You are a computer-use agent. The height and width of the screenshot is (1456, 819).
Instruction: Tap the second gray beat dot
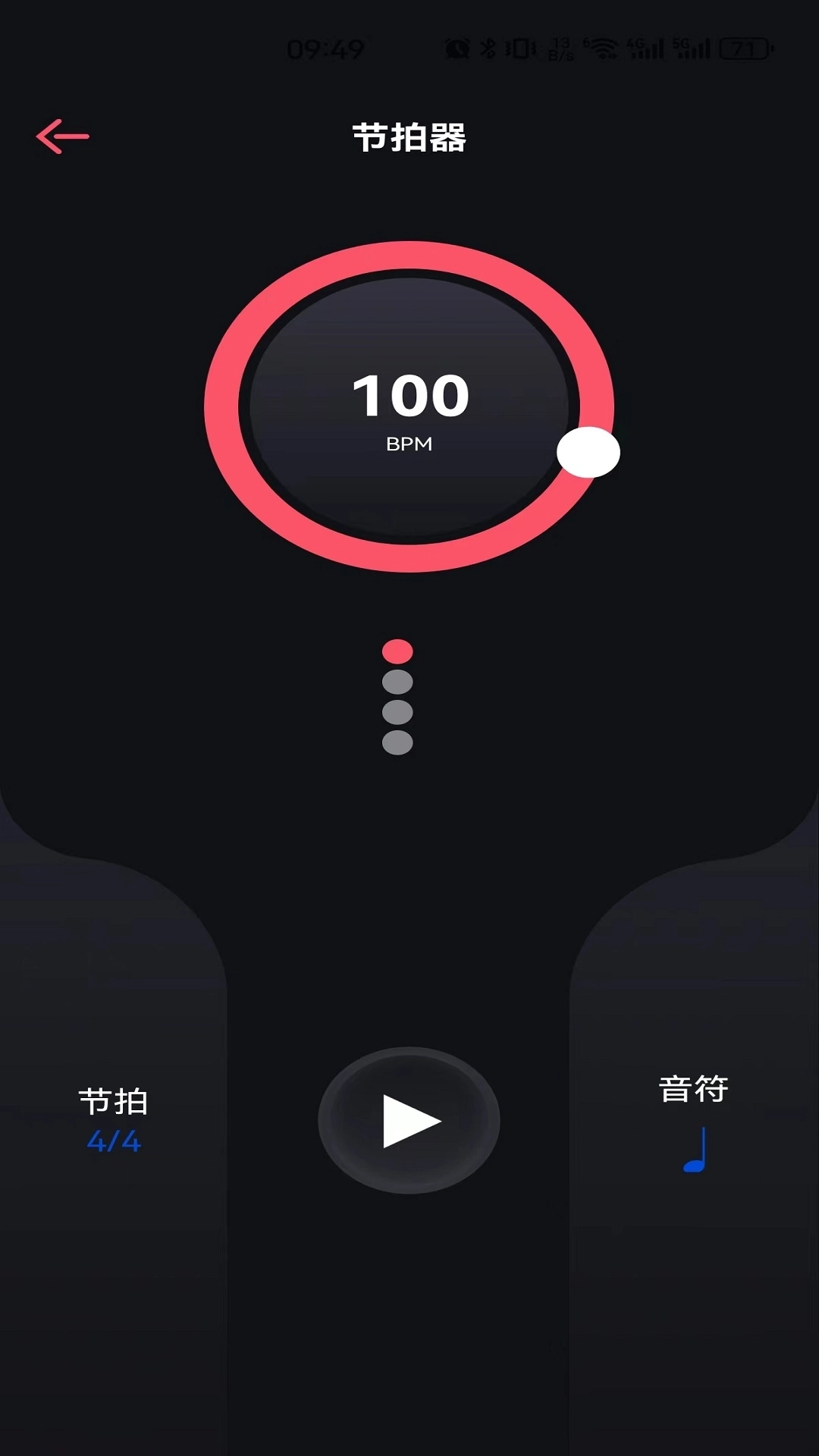[398, 680]
